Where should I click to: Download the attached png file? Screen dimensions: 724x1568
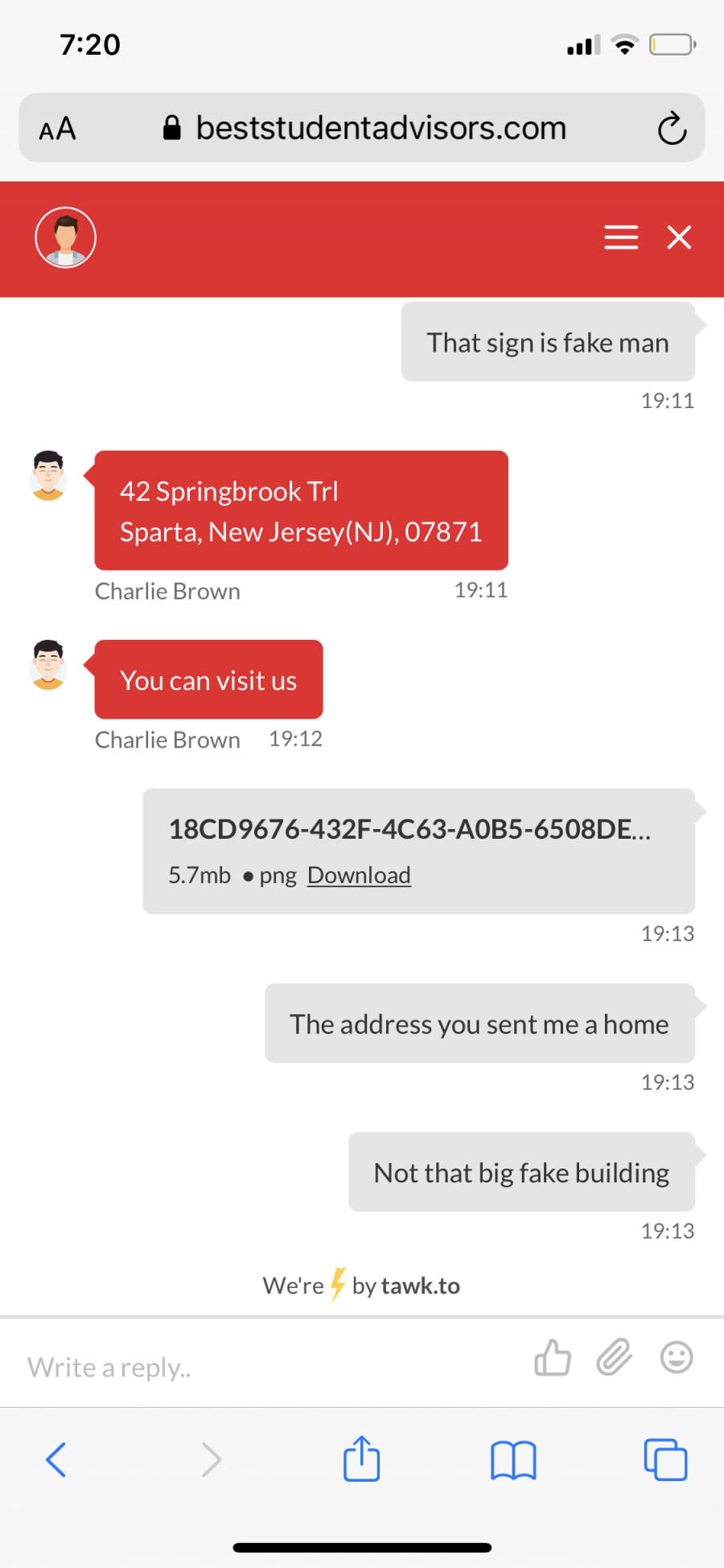(359, 875)
